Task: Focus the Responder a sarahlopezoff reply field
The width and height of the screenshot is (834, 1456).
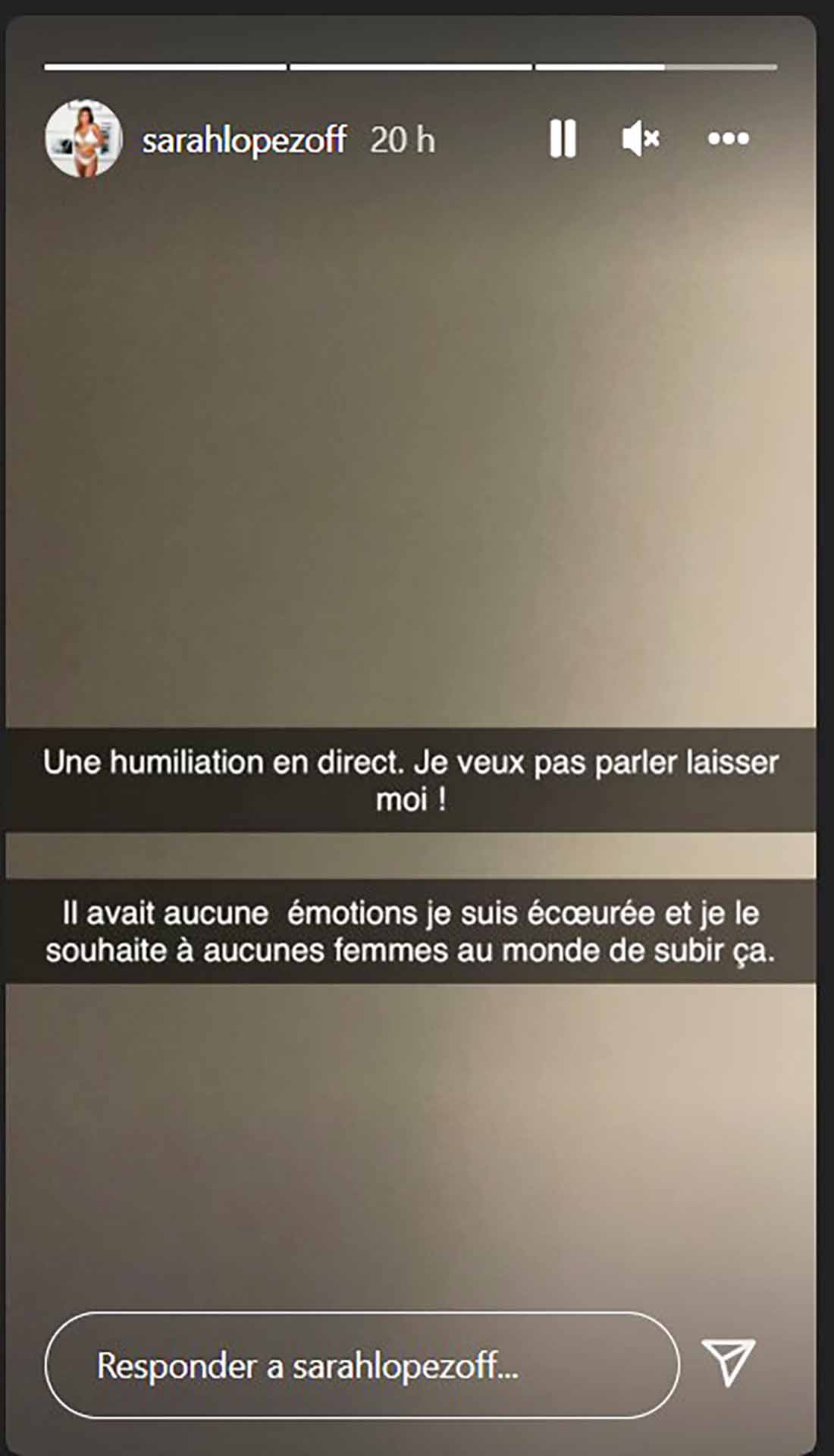Action: click(x=362, y=1365)
